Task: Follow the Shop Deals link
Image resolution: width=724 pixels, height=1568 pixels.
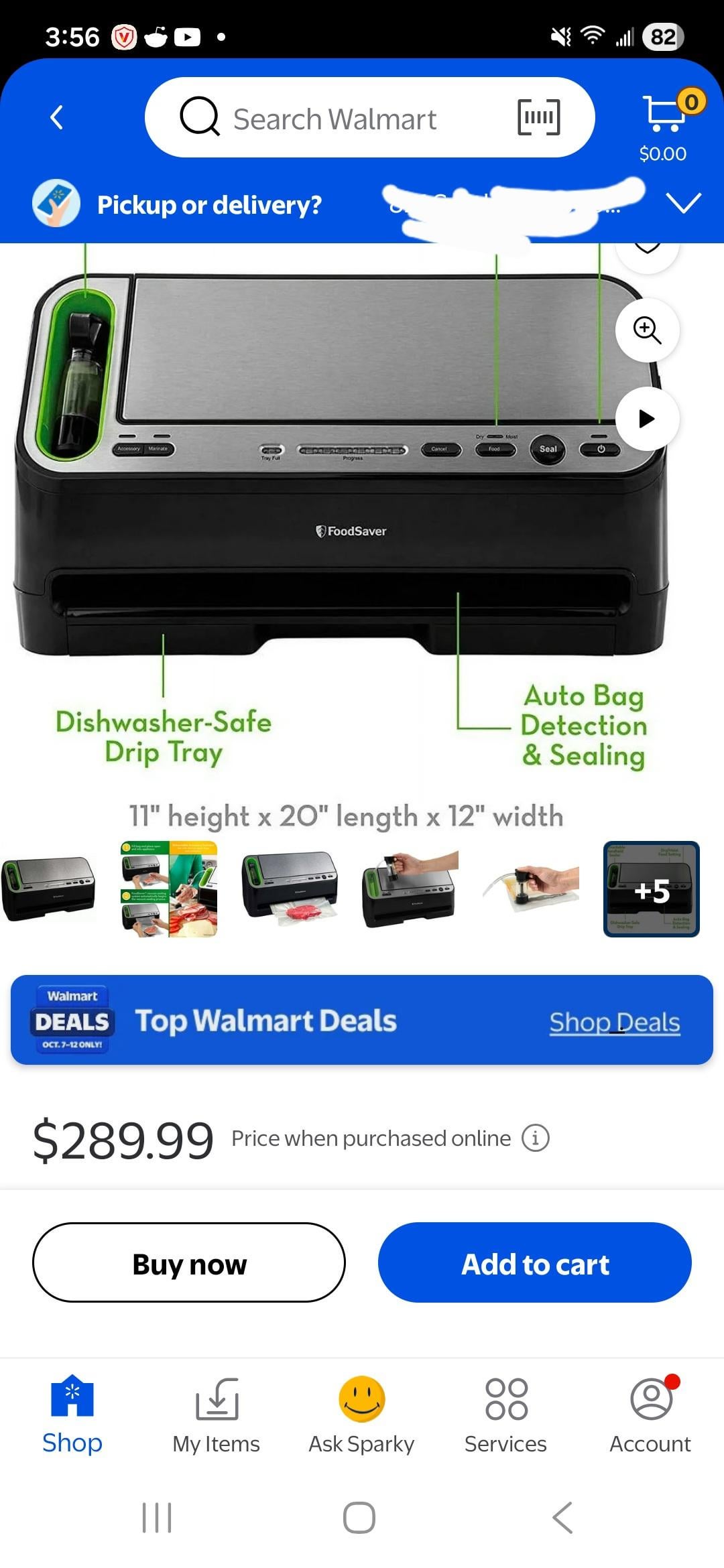Action: click(614, 1022)
